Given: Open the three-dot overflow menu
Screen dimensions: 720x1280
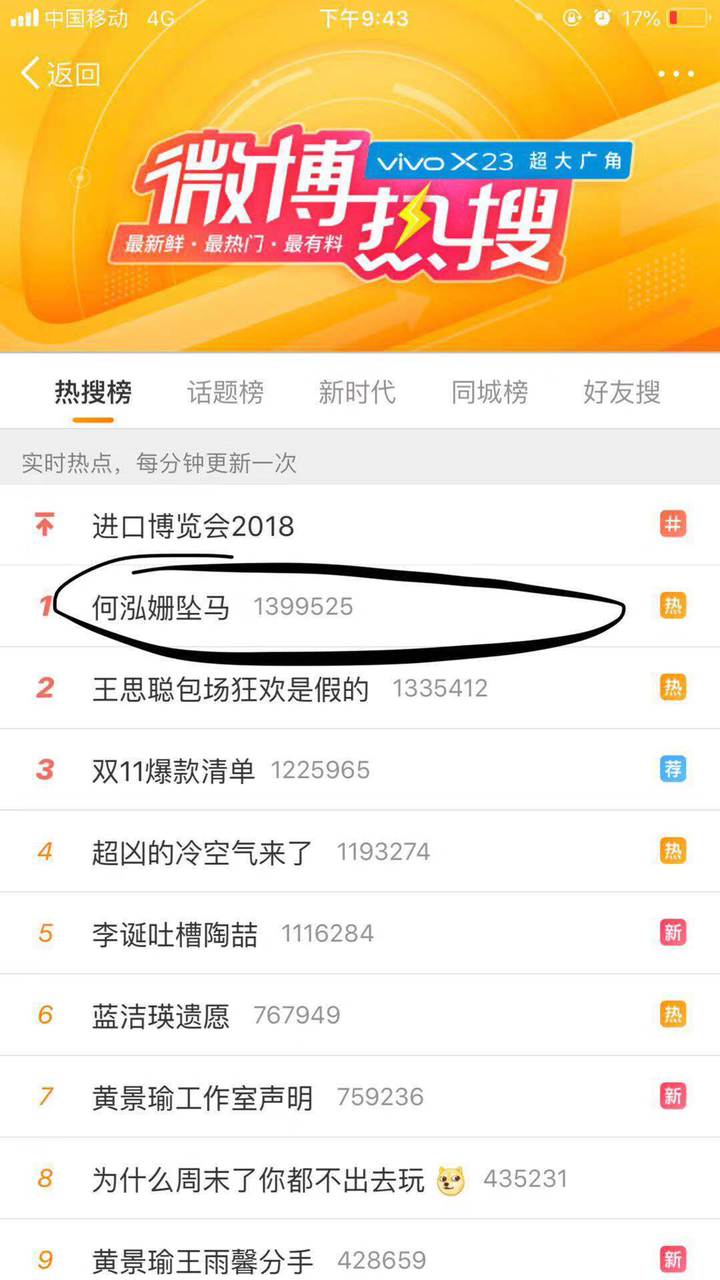Looking at the screenshot, I should [x=675, y=74].
